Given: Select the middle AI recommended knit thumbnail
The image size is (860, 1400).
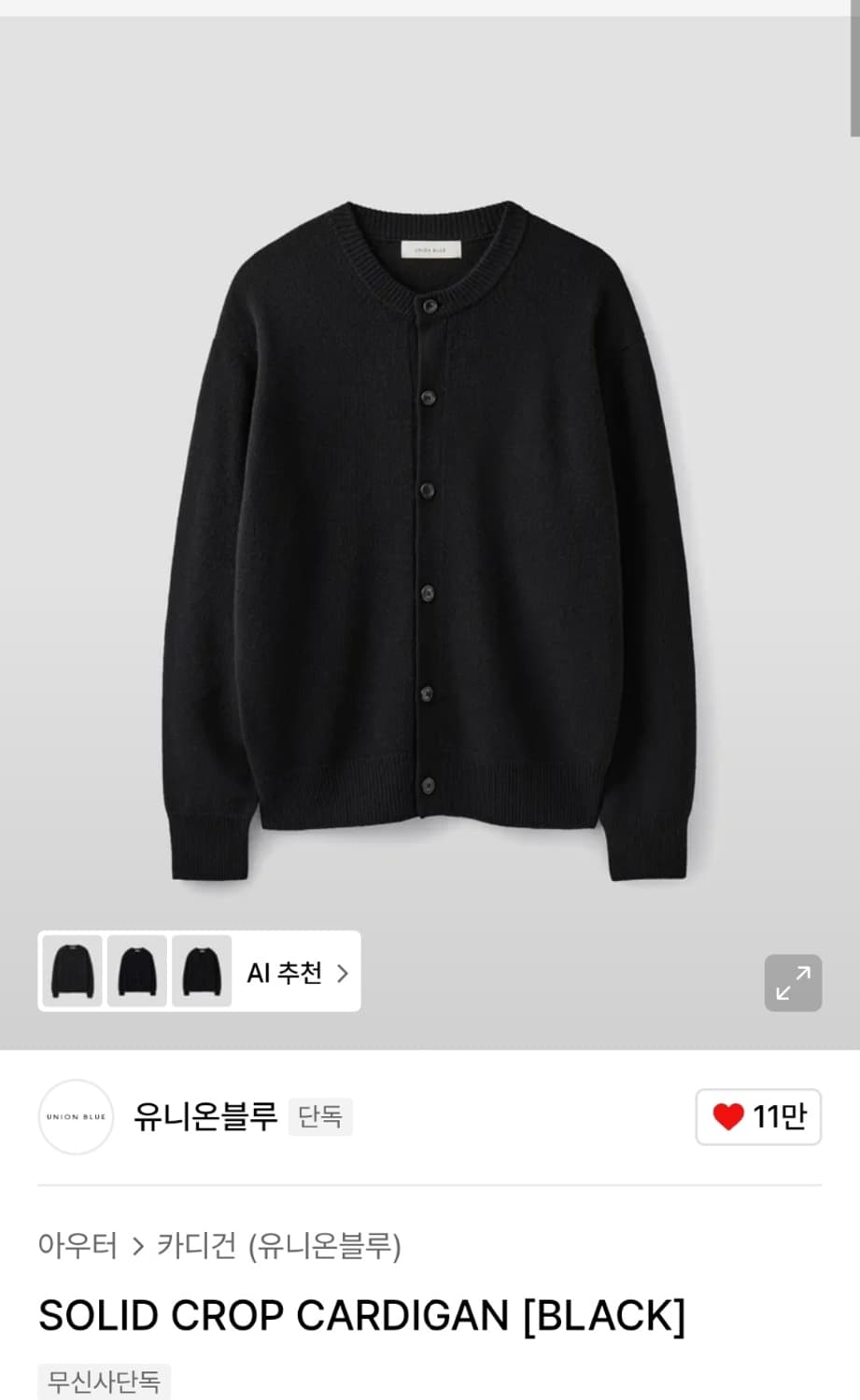Looking at the screenshot, I should (x=136, y=971).
